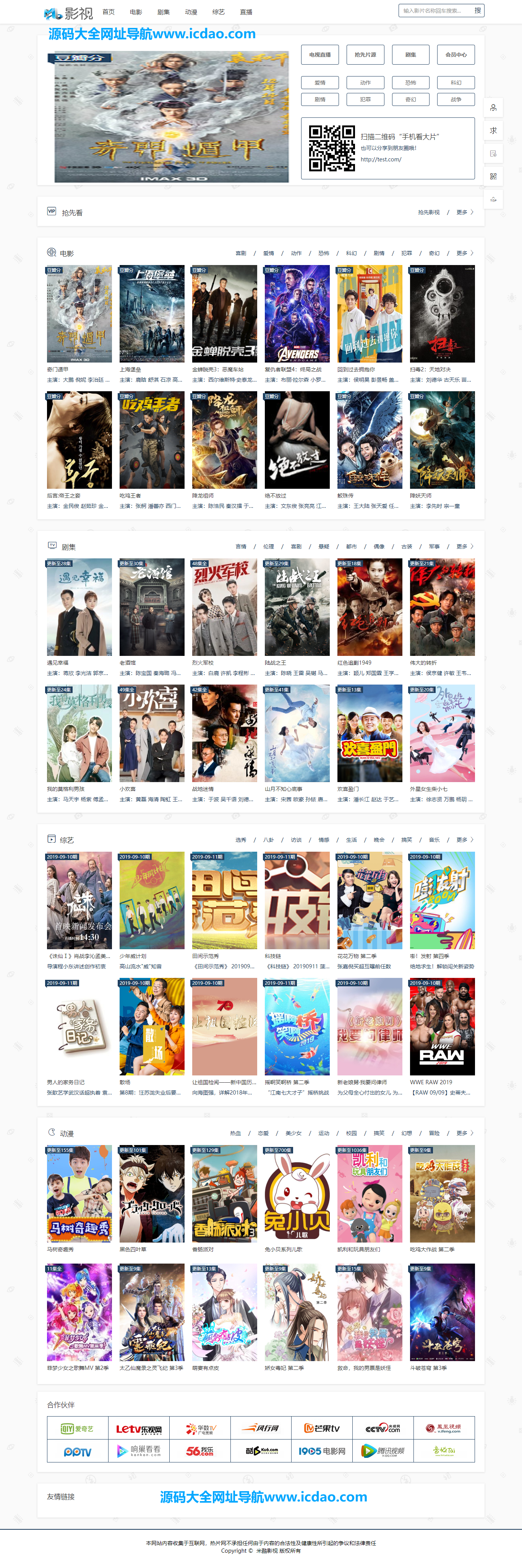Go to 会员中心
The image size is (522, 1568).
point(456,55)
